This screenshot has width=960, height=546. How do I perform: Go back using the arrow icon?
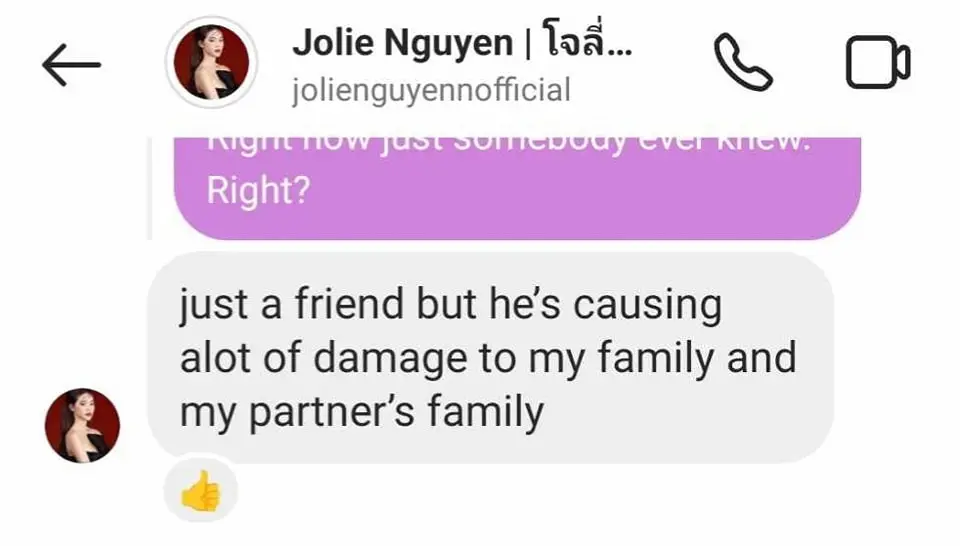[72, 65]
